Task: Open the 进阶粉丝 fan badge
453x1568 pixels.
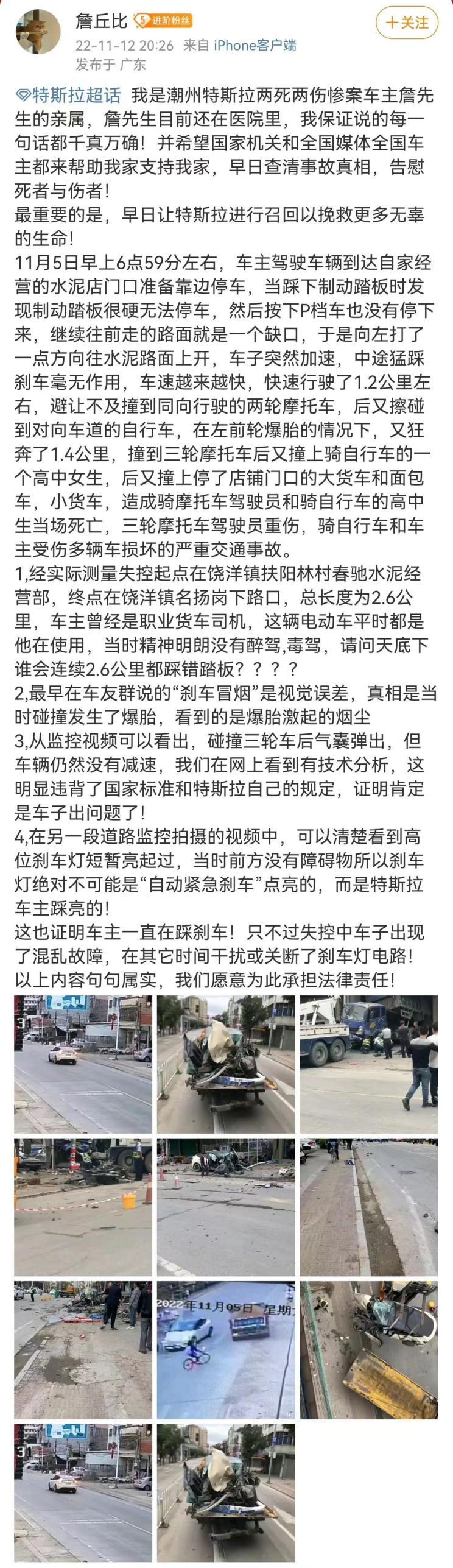Action: coord(163,21)
